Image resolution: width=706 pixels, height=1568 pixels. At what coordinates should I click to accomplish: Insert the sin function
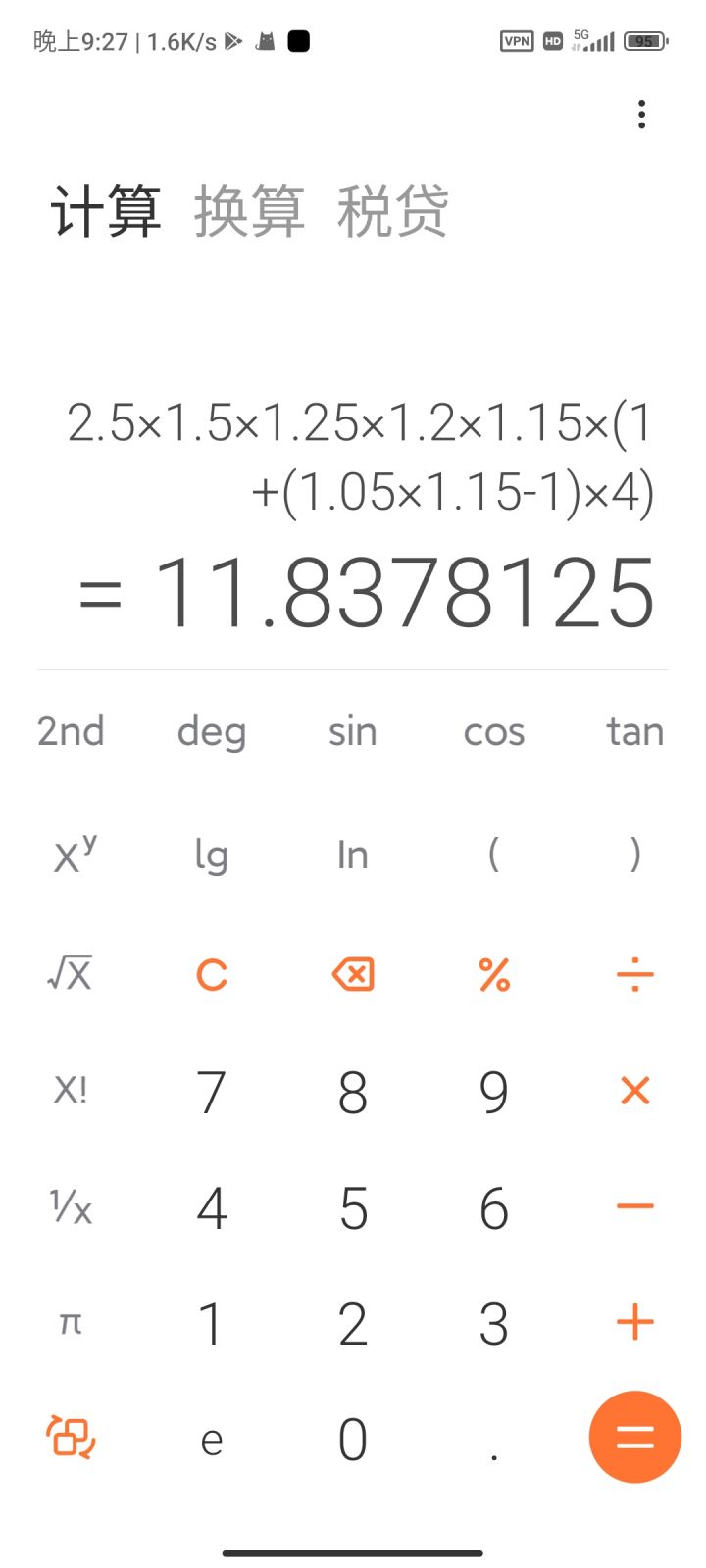click(x=353, y=732)
